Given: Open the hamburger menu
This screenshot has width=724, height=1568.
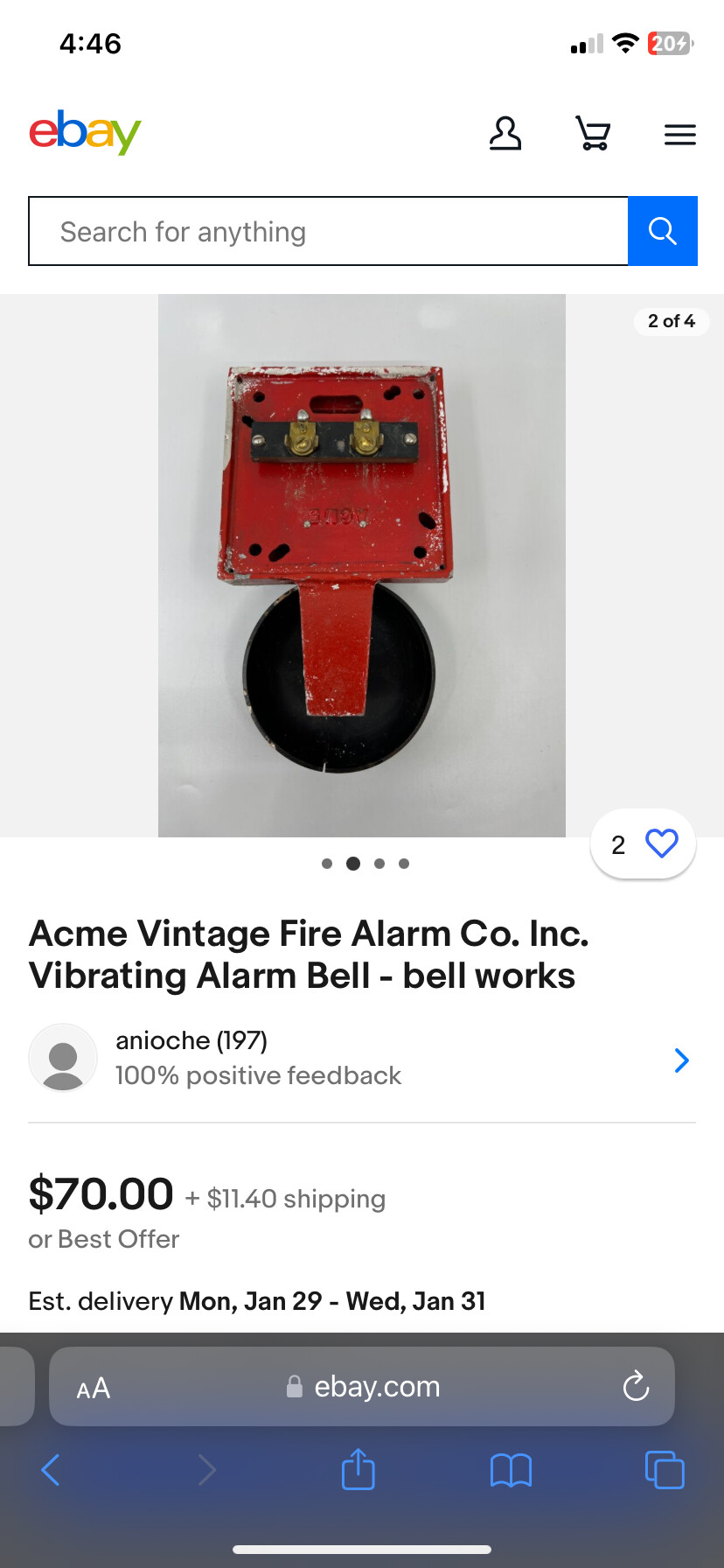Looking at the screenshot, I should [679, 135].
